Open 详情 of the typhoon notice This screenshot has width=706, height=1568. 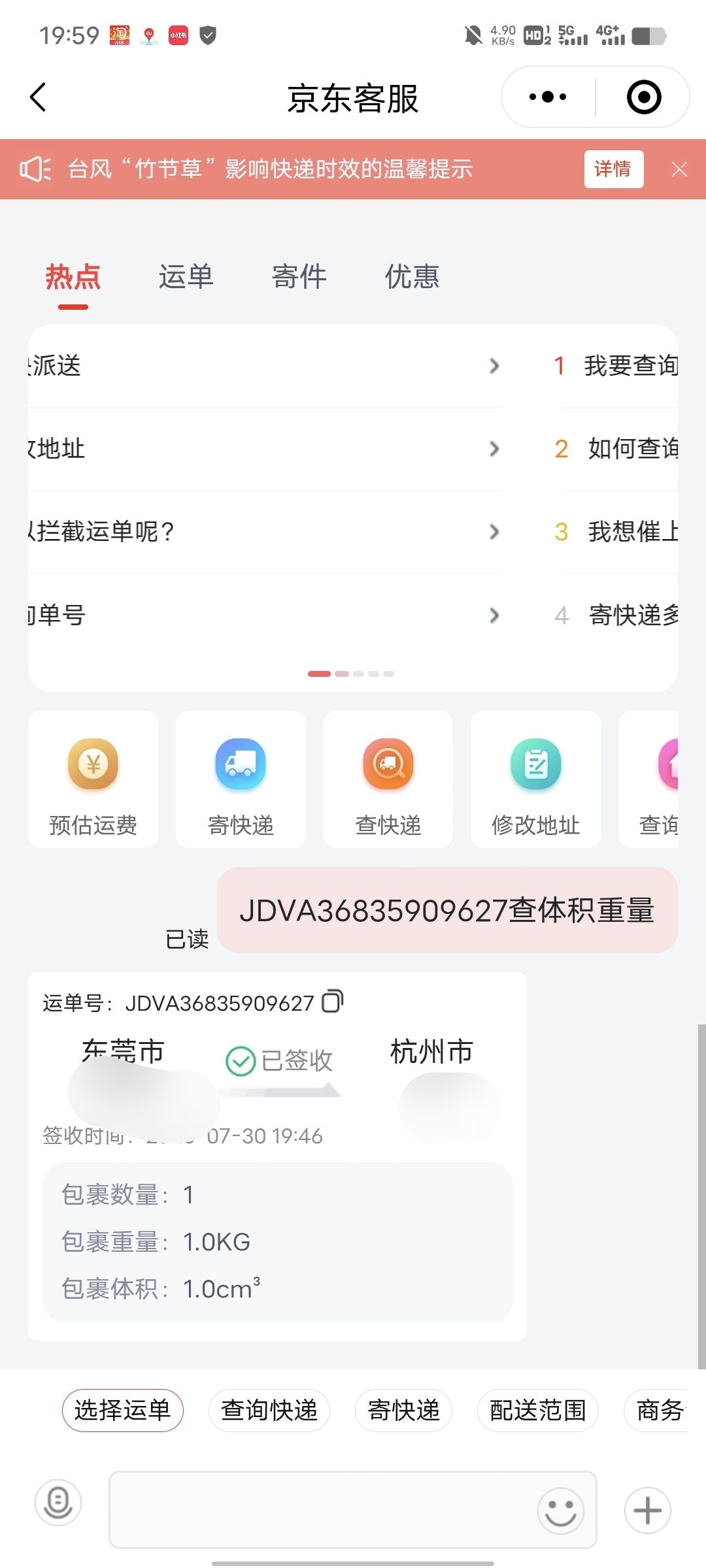[613, 169]
